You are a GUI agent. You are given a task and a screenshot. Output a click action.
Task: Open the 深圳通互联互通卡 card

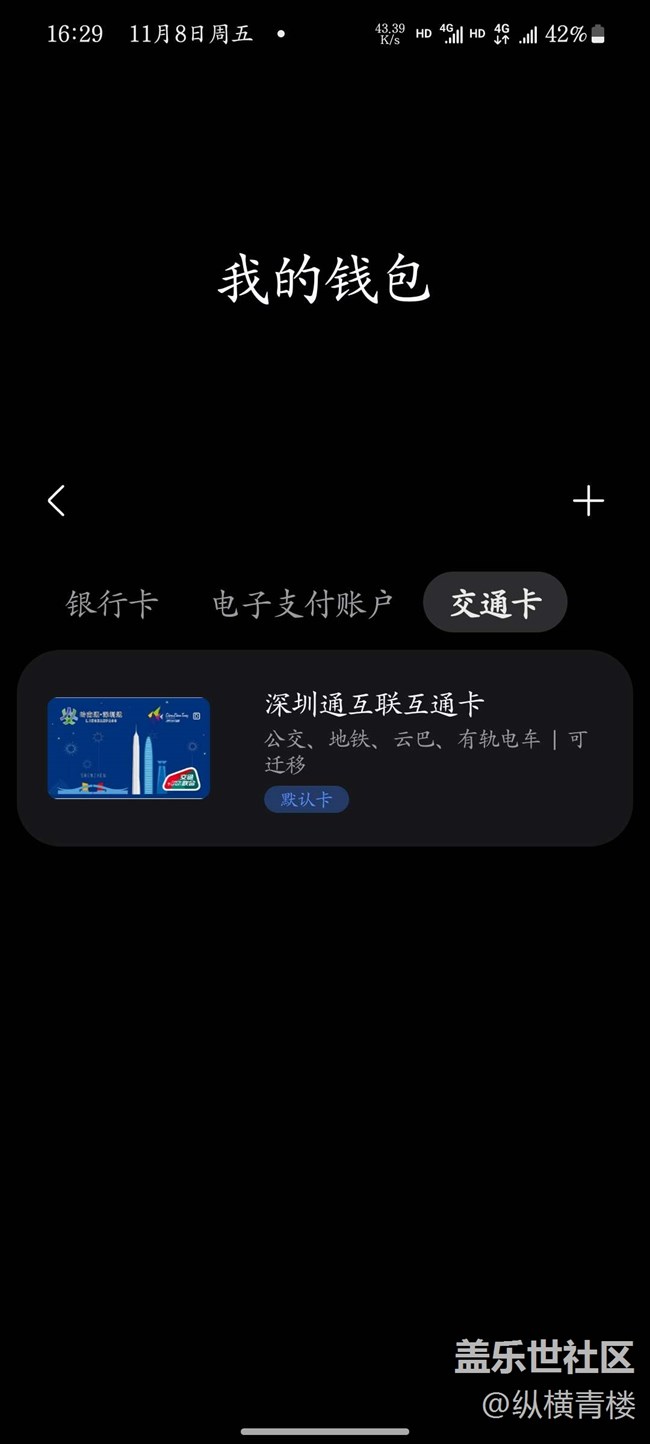325,748
